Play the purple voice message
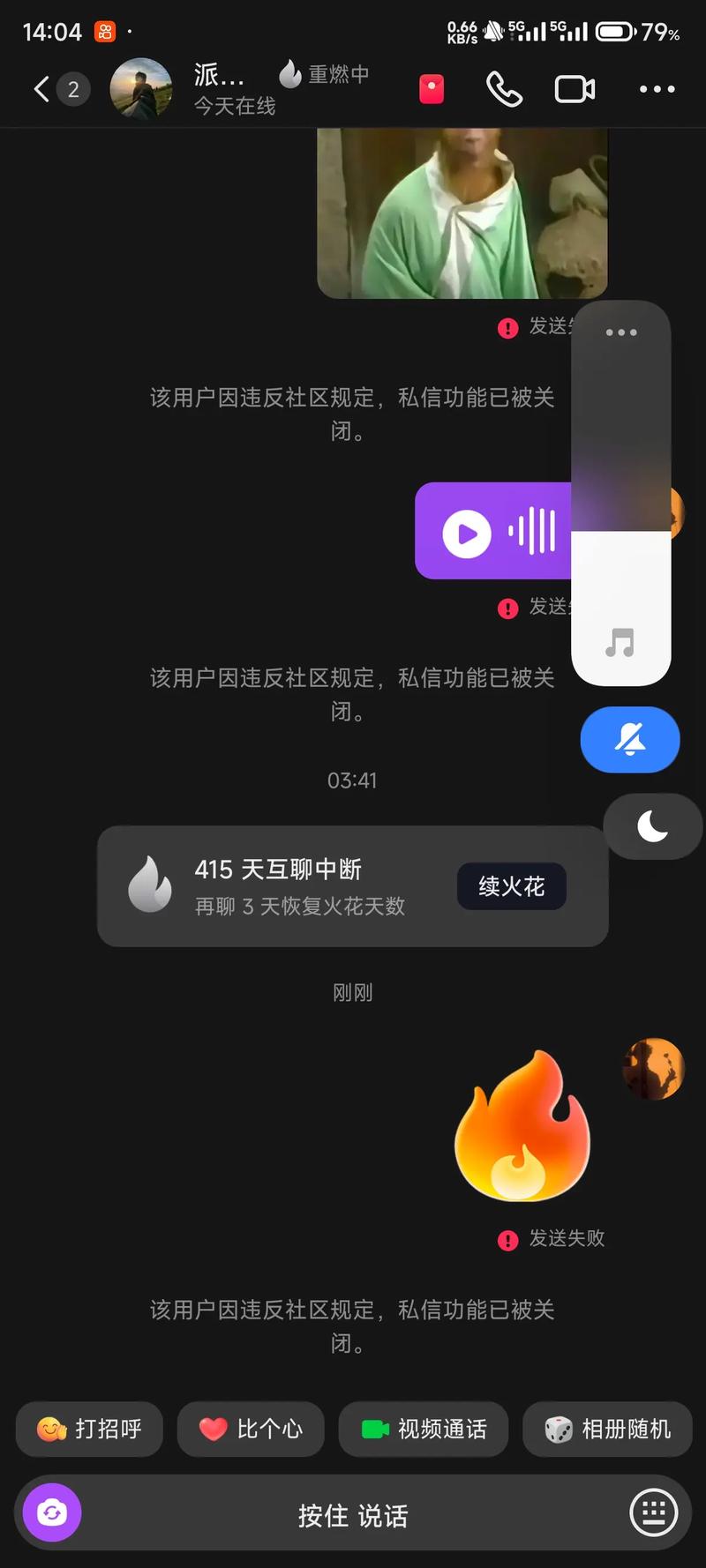The width and height of the screenshot is (706, 1568). pos(467,533)
